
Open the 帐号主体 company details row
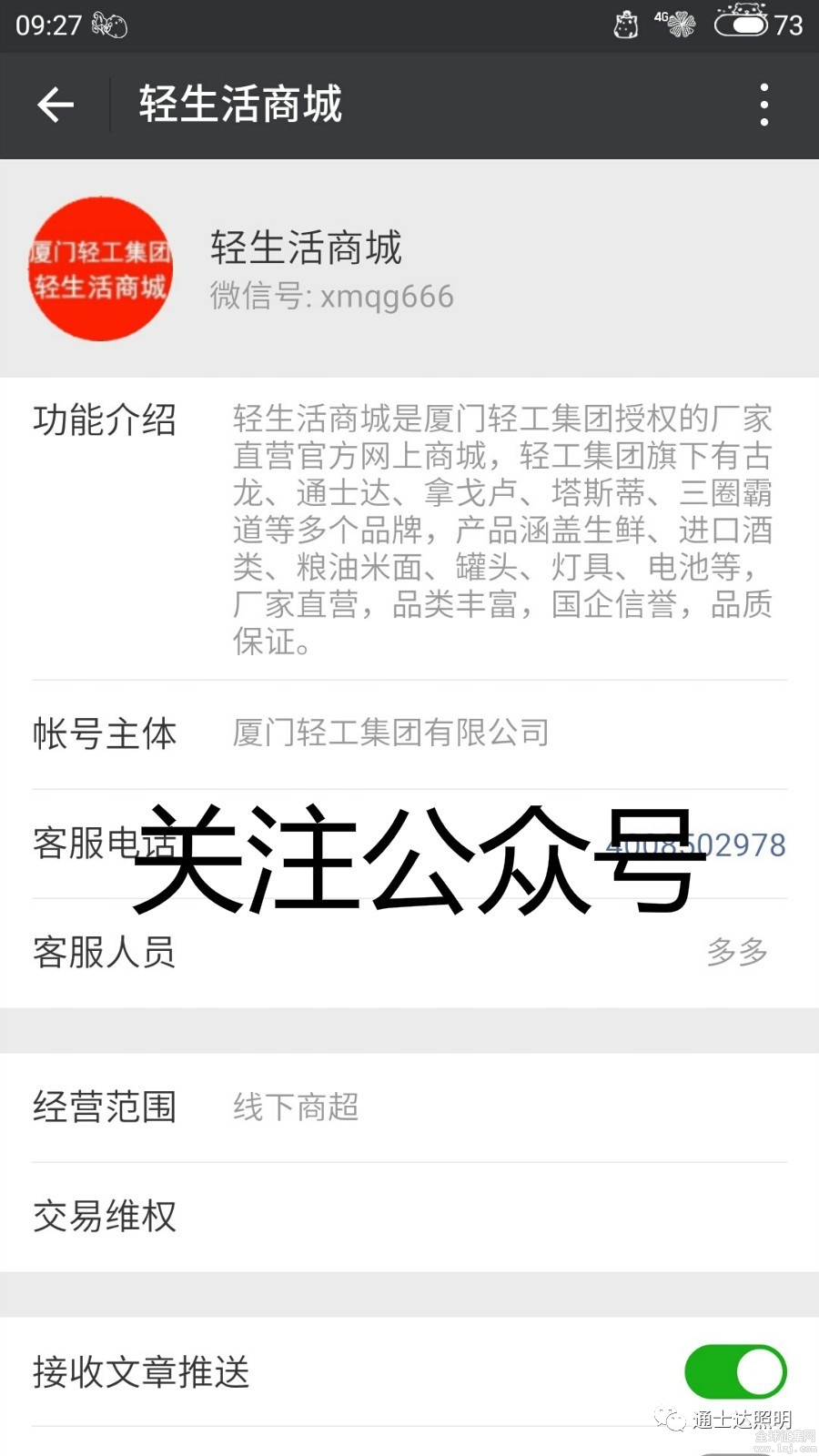point(409,734)
